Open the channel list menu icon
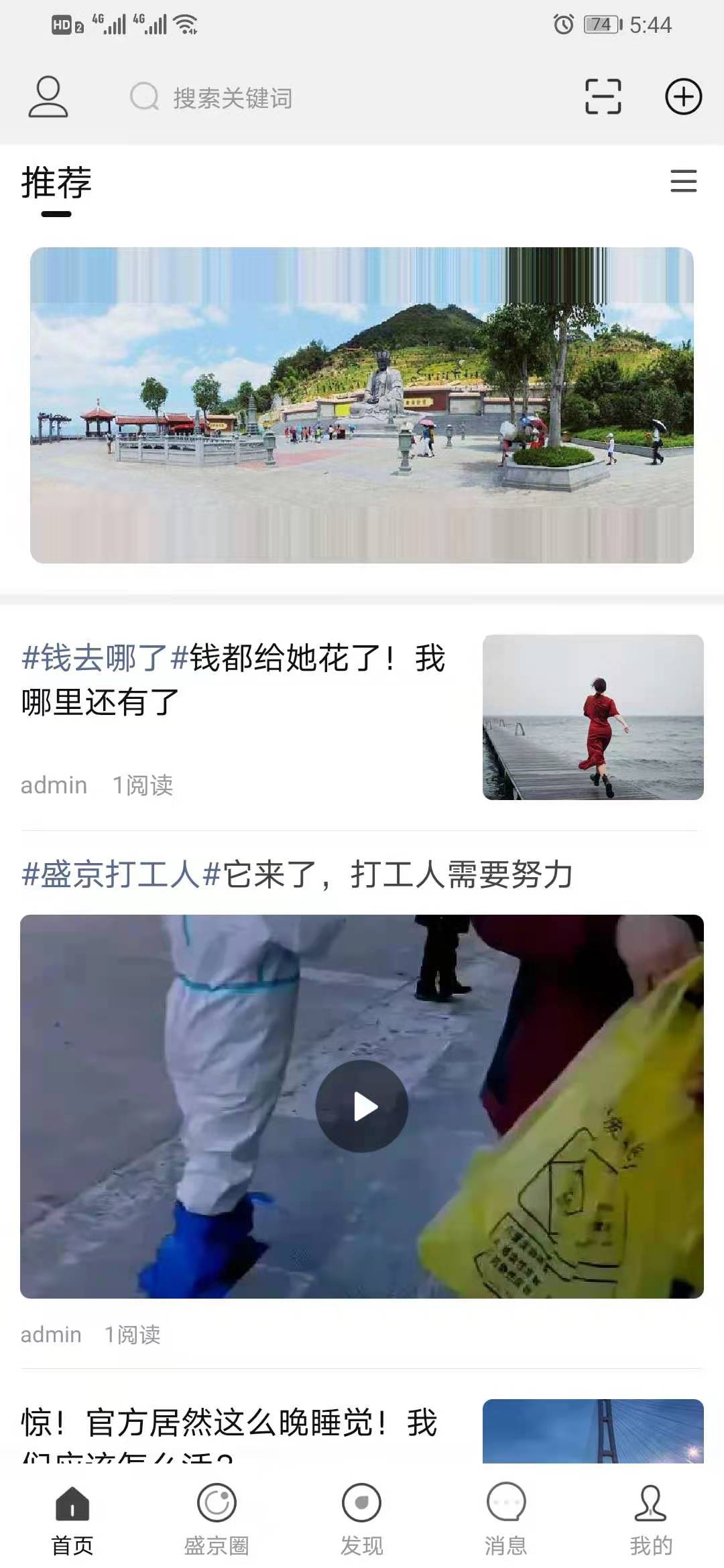This screenshot has height=1568, width=724. [x=683, y=182]
